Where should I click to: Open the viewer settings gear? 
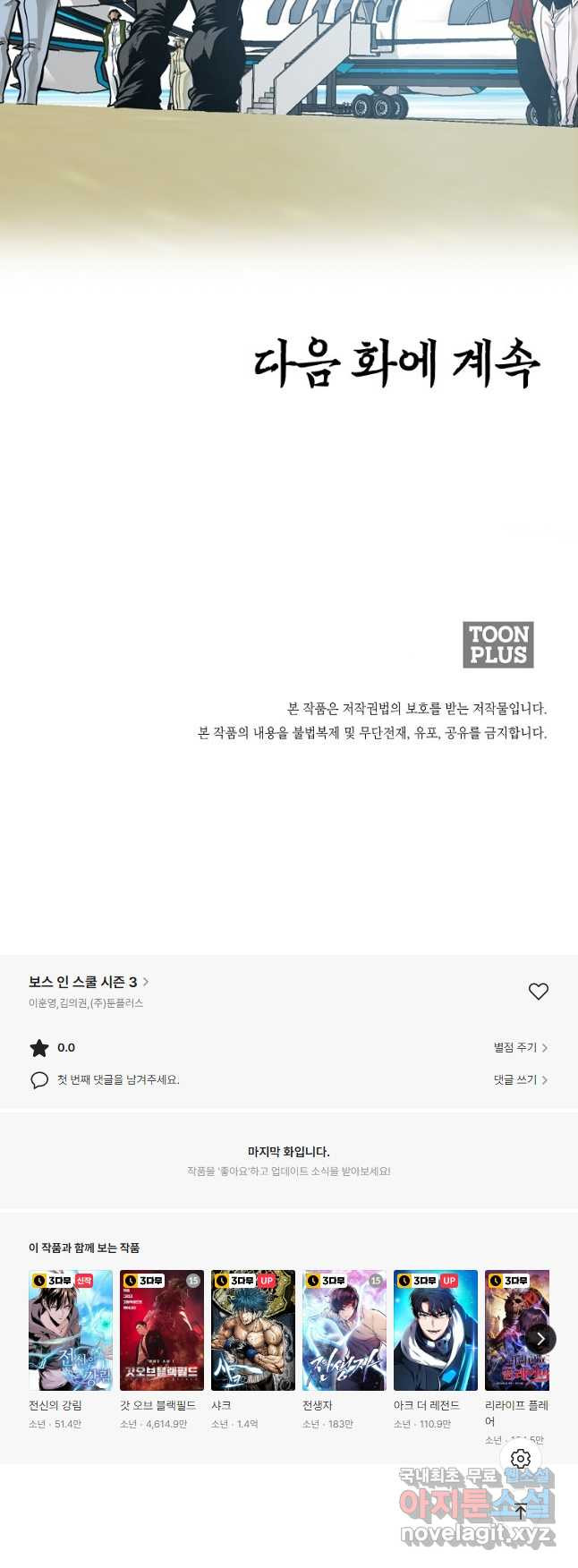(521, 1459)
